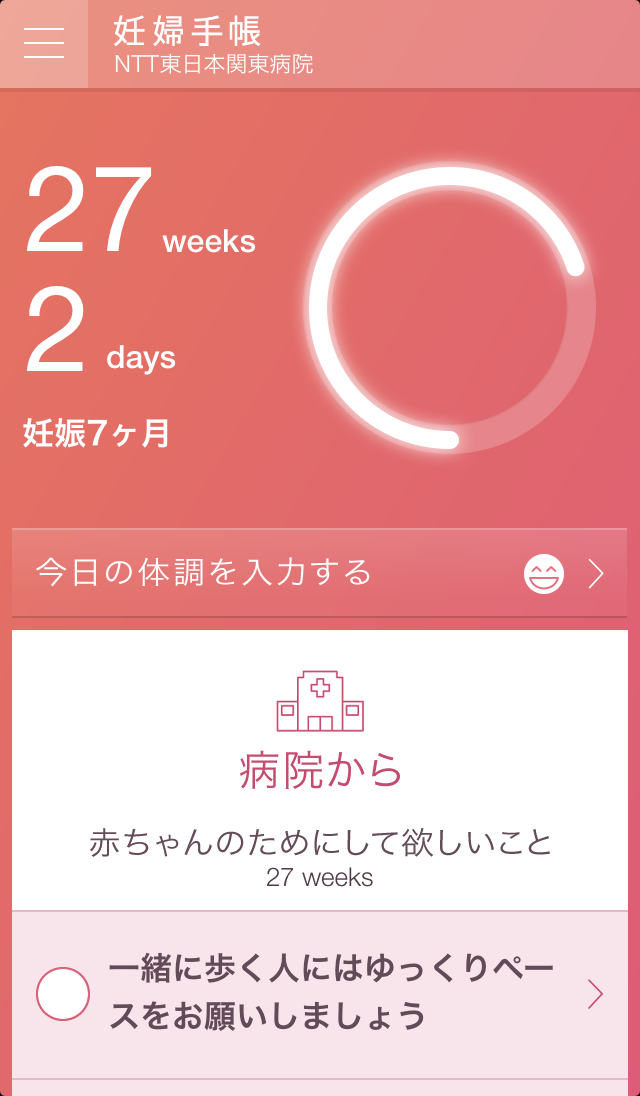Open the 一緒に歩く人にはゆっくりペース advice row
This screenshot has height=1096, width=640.
click(x=319, y=994)
